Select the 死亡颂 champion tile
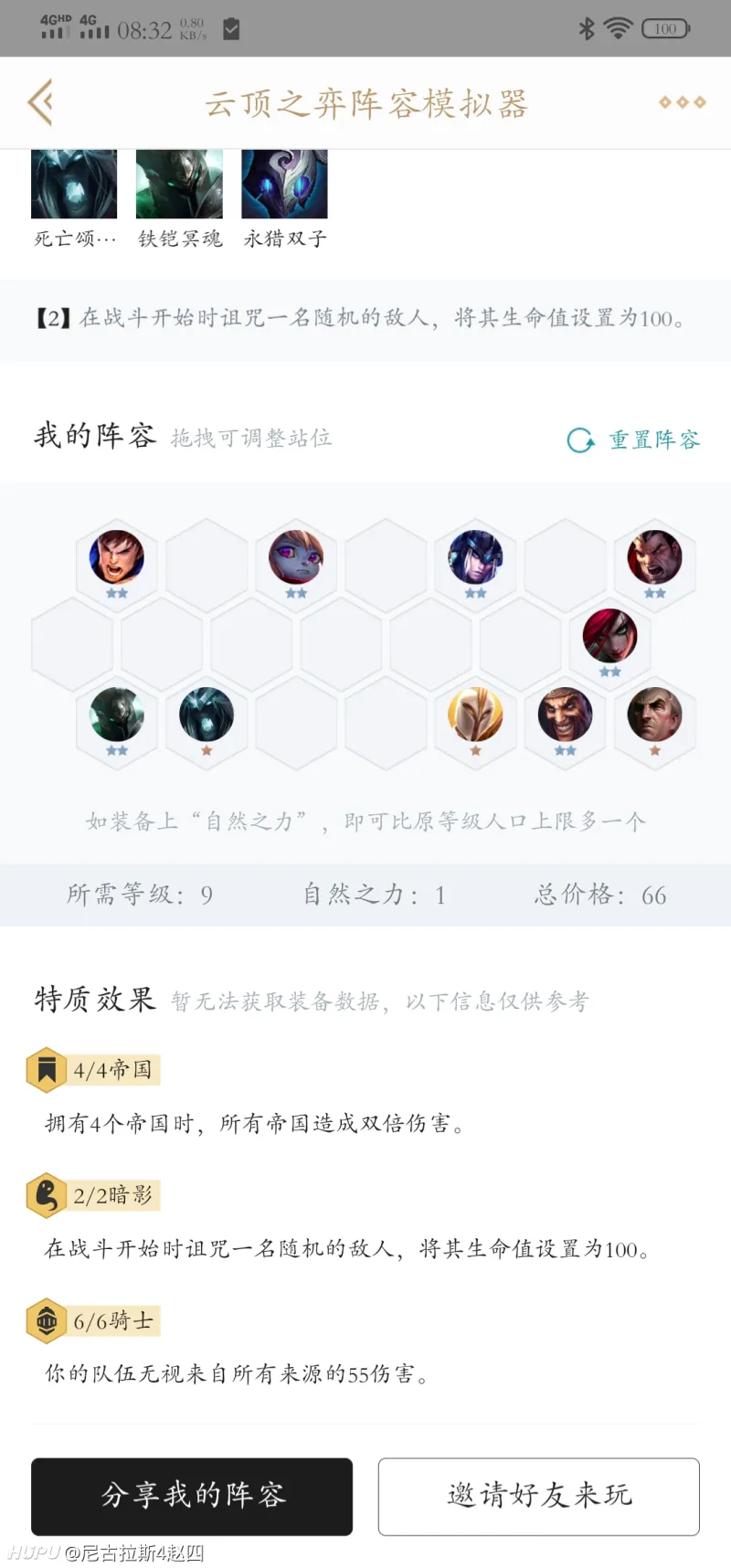The image size is (731, 1568). [x=74, y=185]
